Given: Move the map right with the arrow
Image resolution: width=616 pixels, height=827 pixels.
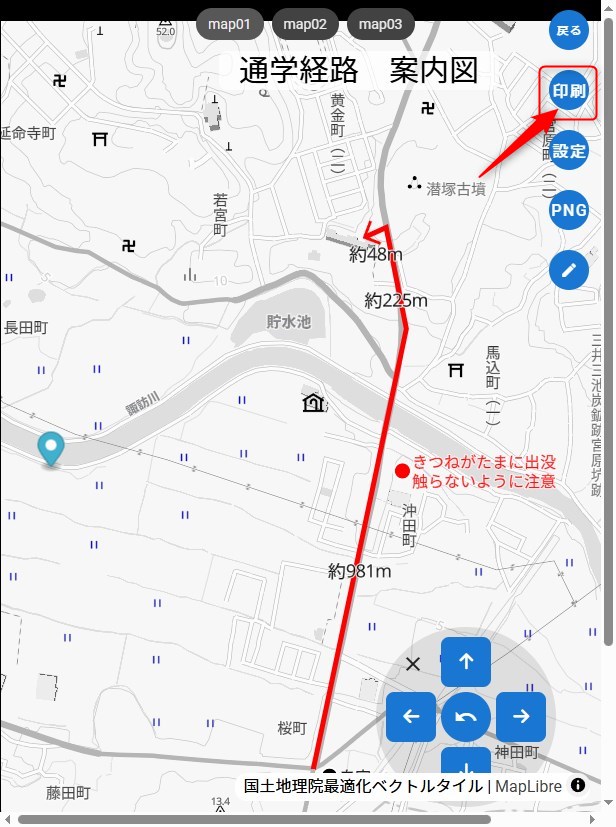Looking at the screenshot, I should point(521,716).
